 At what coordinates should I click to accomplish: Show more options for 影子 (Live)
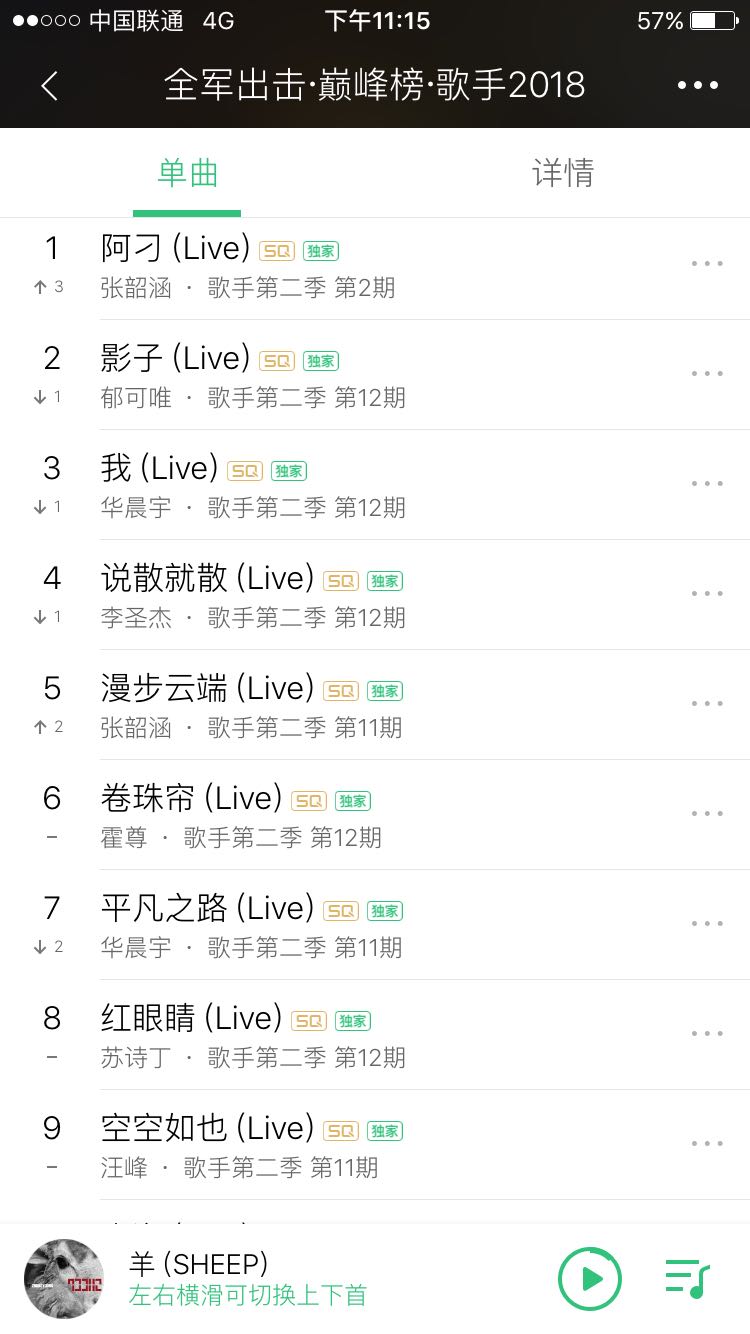click(x=706, y=374)
